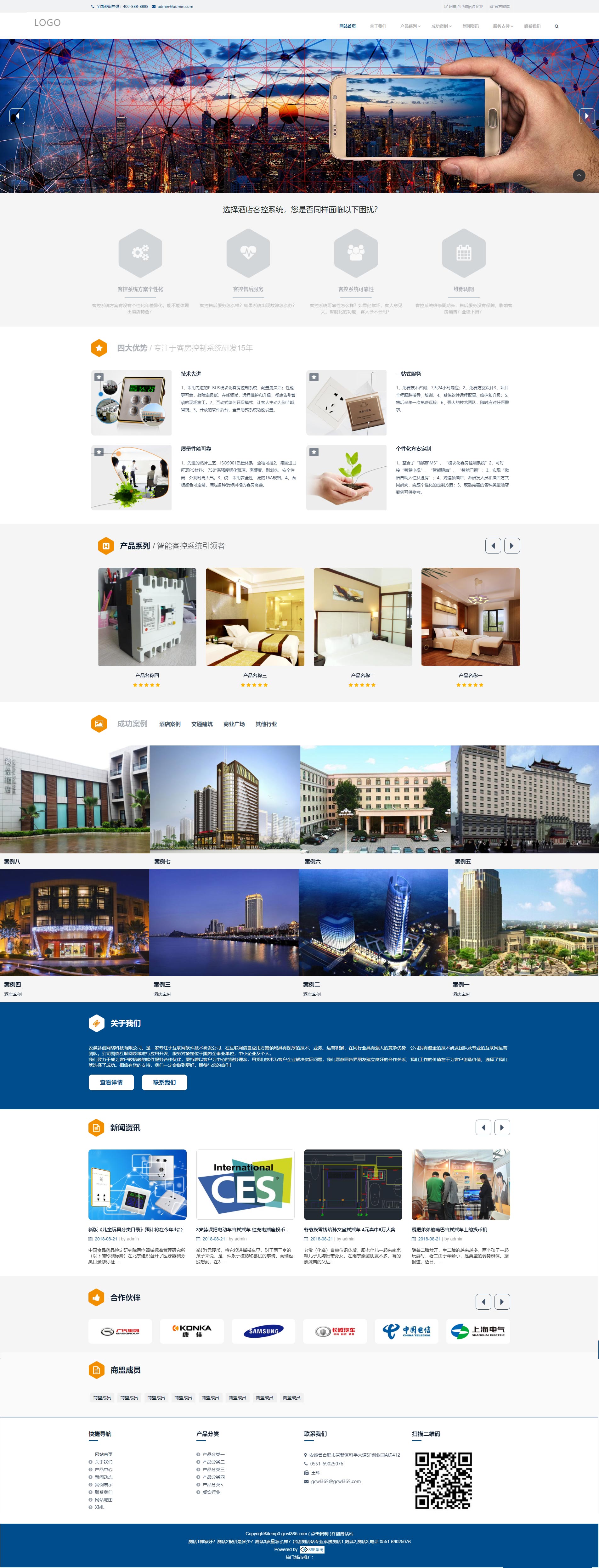Advance the 产品系列 product carousel forward
This screenshot has width=599, height=1568.
coord(511,545)
